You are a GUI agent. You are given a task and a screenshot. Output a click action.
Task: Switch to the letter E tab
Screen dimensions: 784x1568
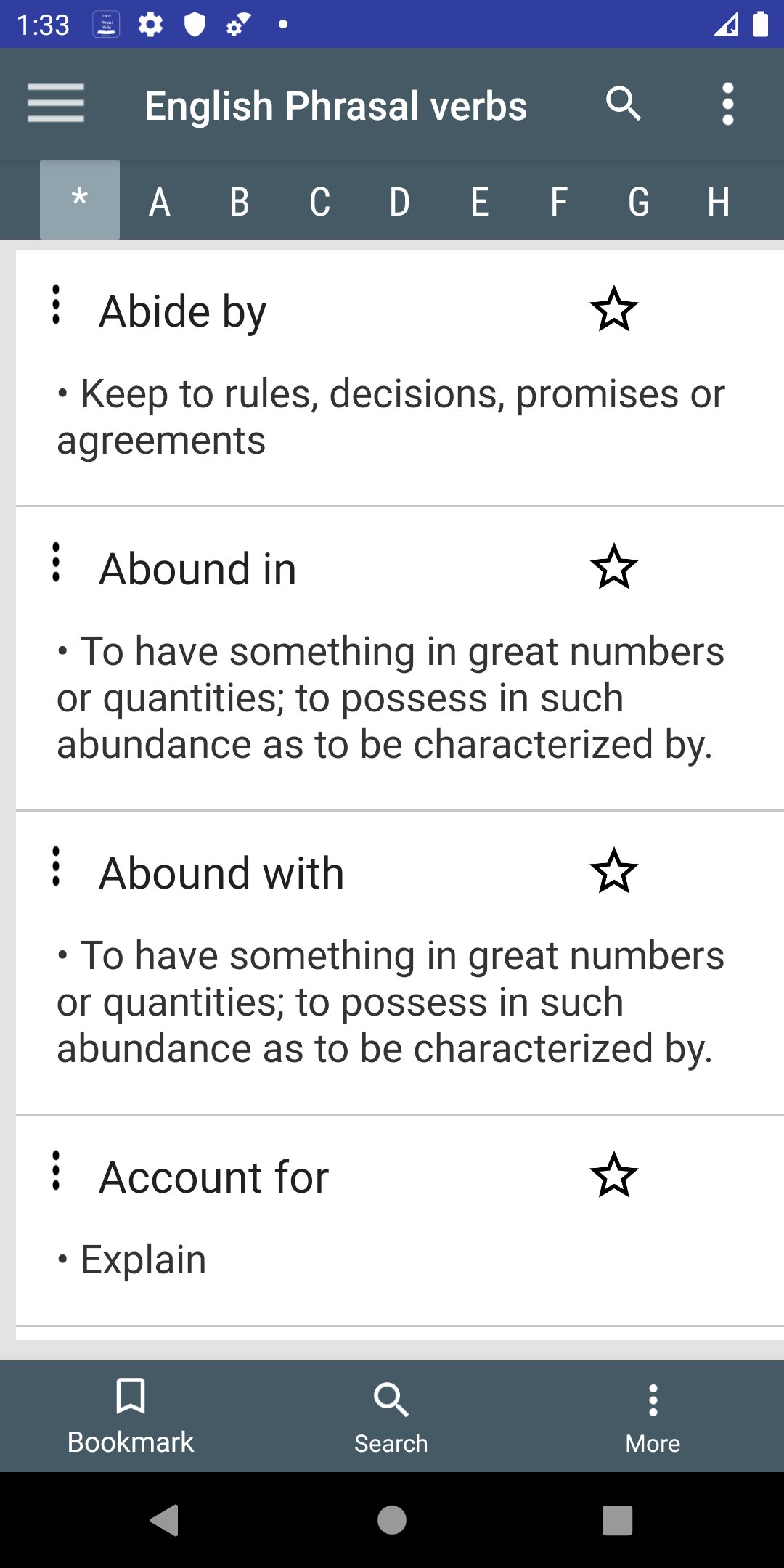479,201
